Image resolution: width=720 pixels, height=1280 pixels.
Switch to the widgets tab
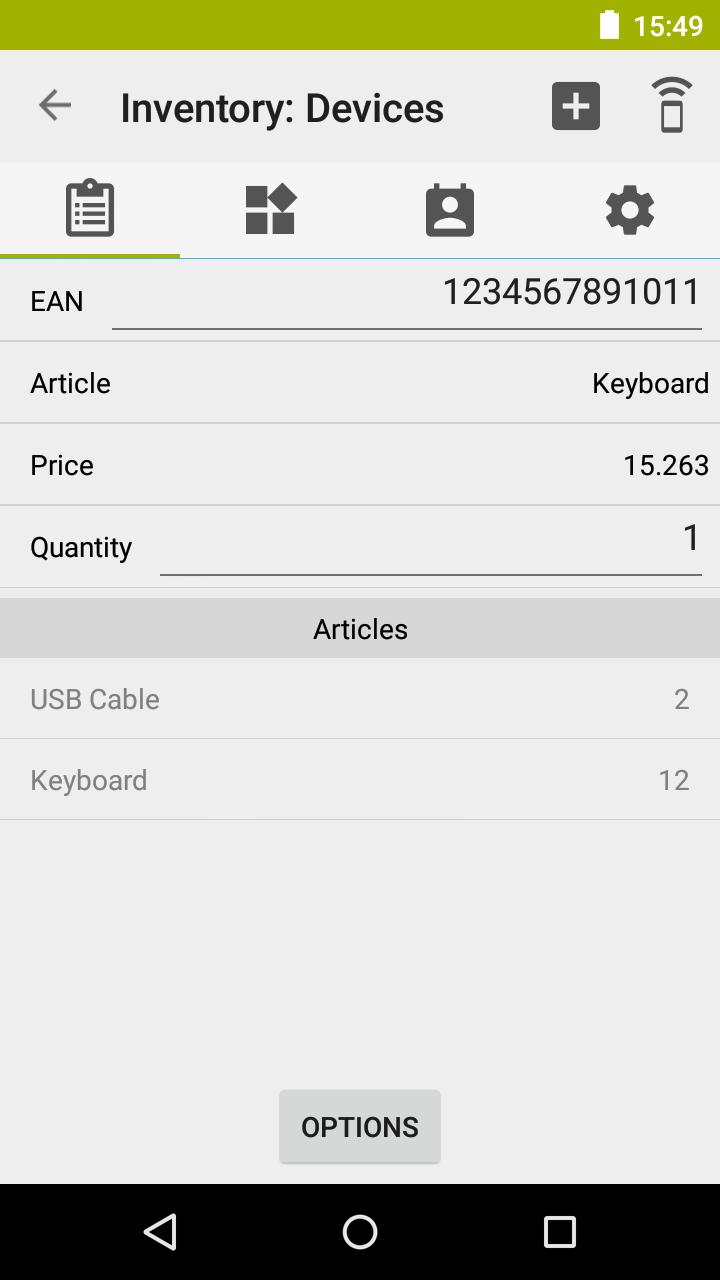pos(270,209)
